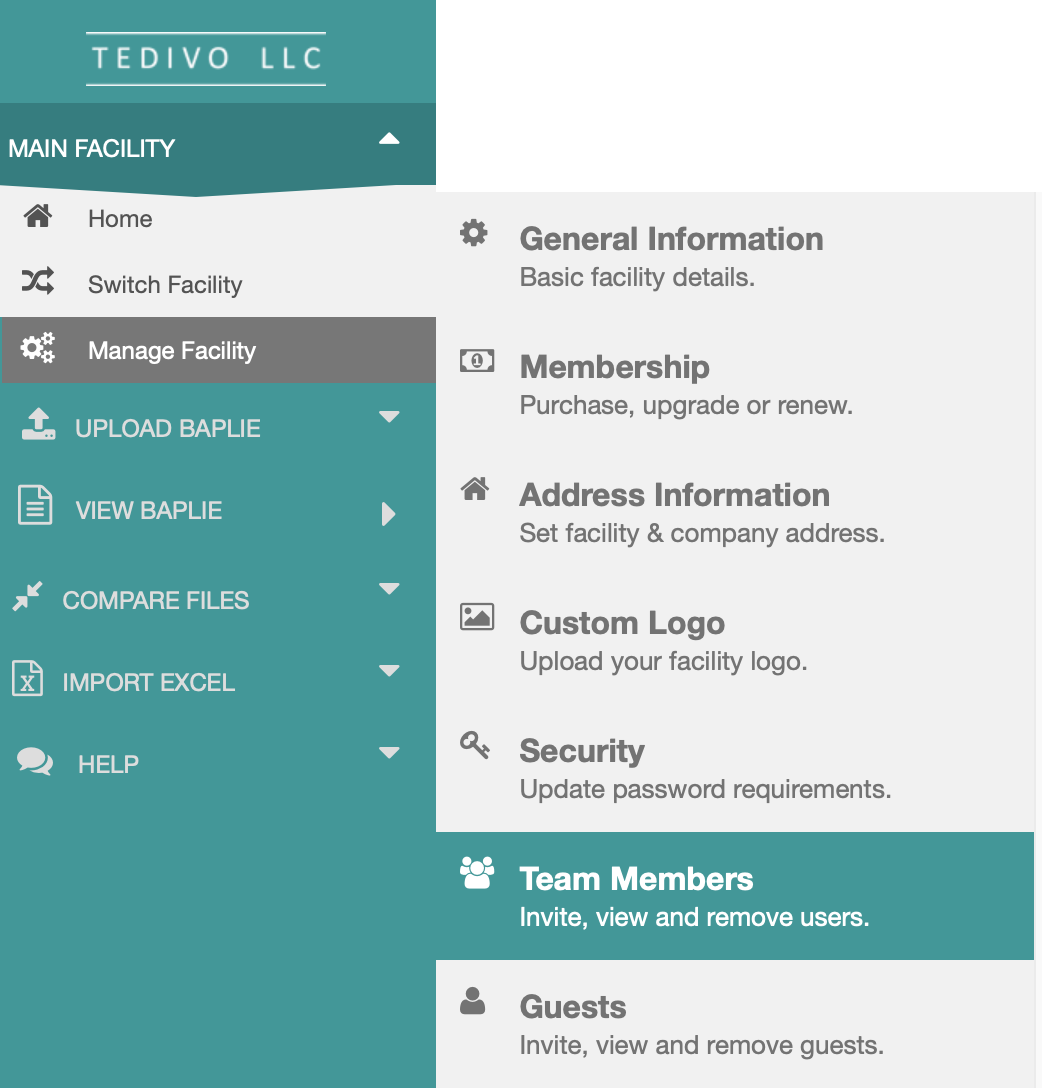1042x1088 pixels.
Task: Open Security password requirements
Action: click(582, 752)
